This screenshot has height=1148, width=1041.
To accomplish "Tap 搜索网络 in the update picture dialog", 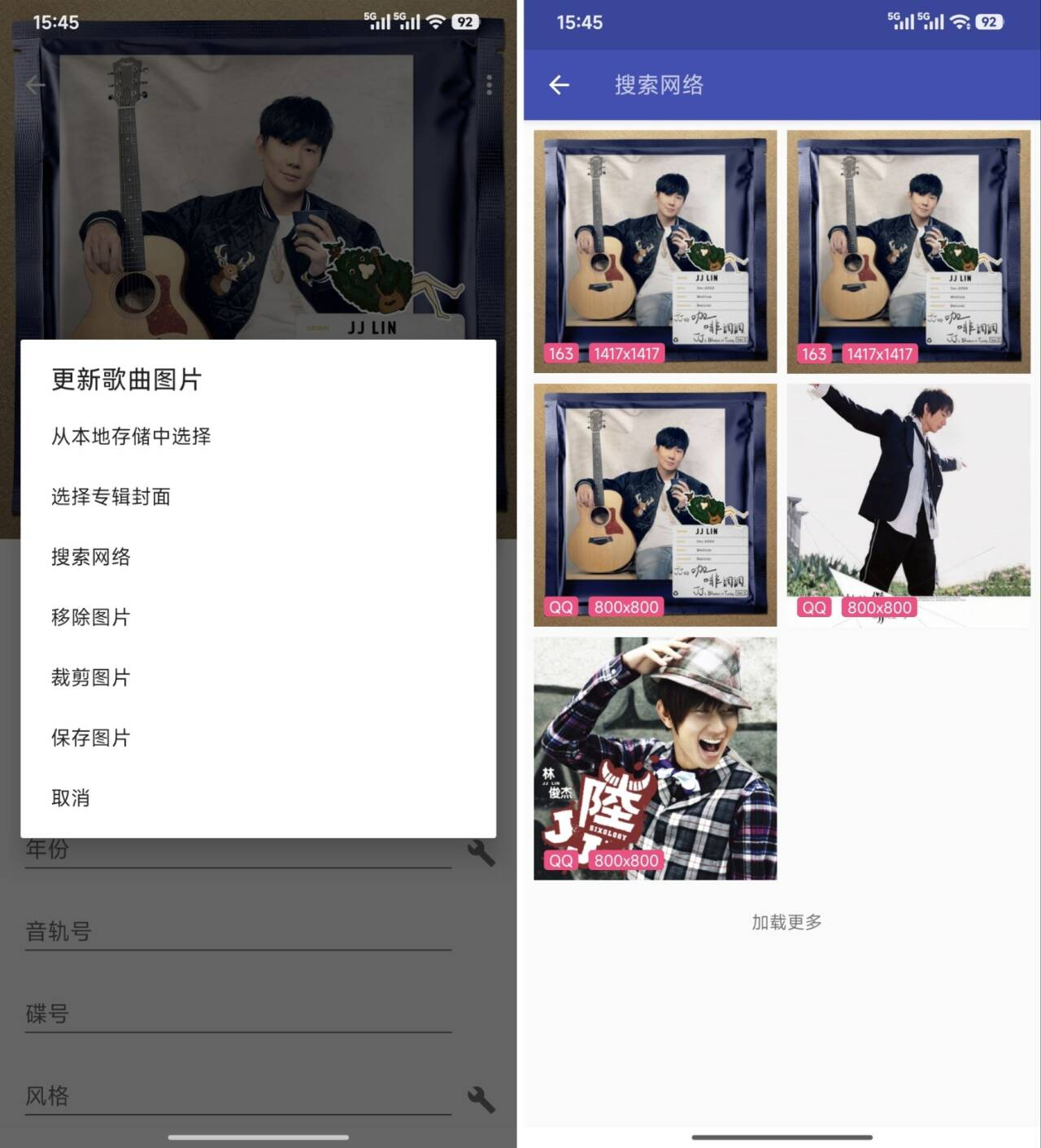I will 90,557.
